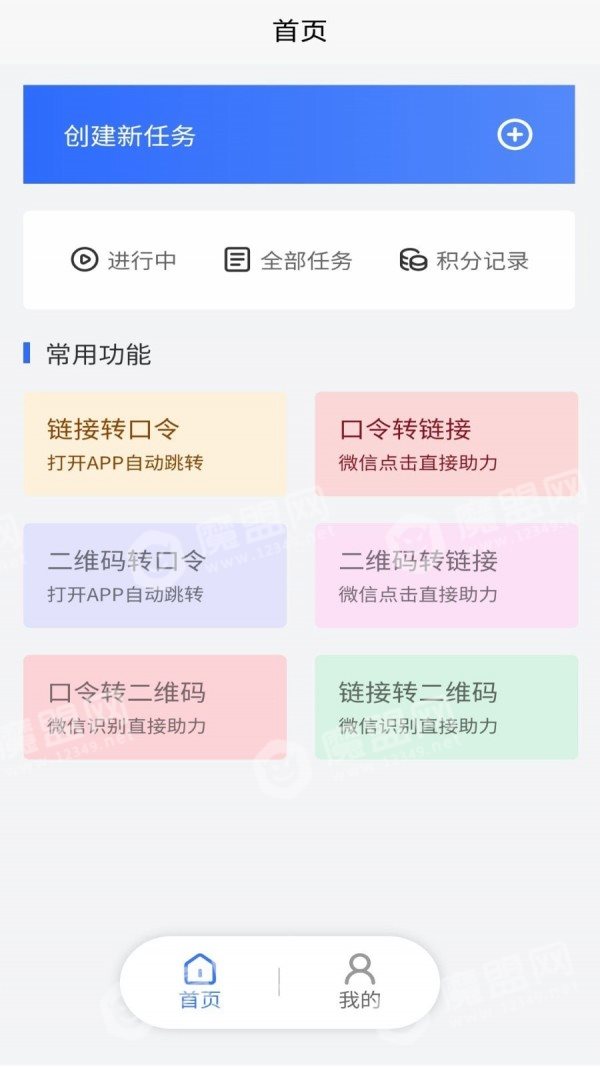600x1067 pixels.
Task: View 全部任务 list
Action: pos(288,260)
